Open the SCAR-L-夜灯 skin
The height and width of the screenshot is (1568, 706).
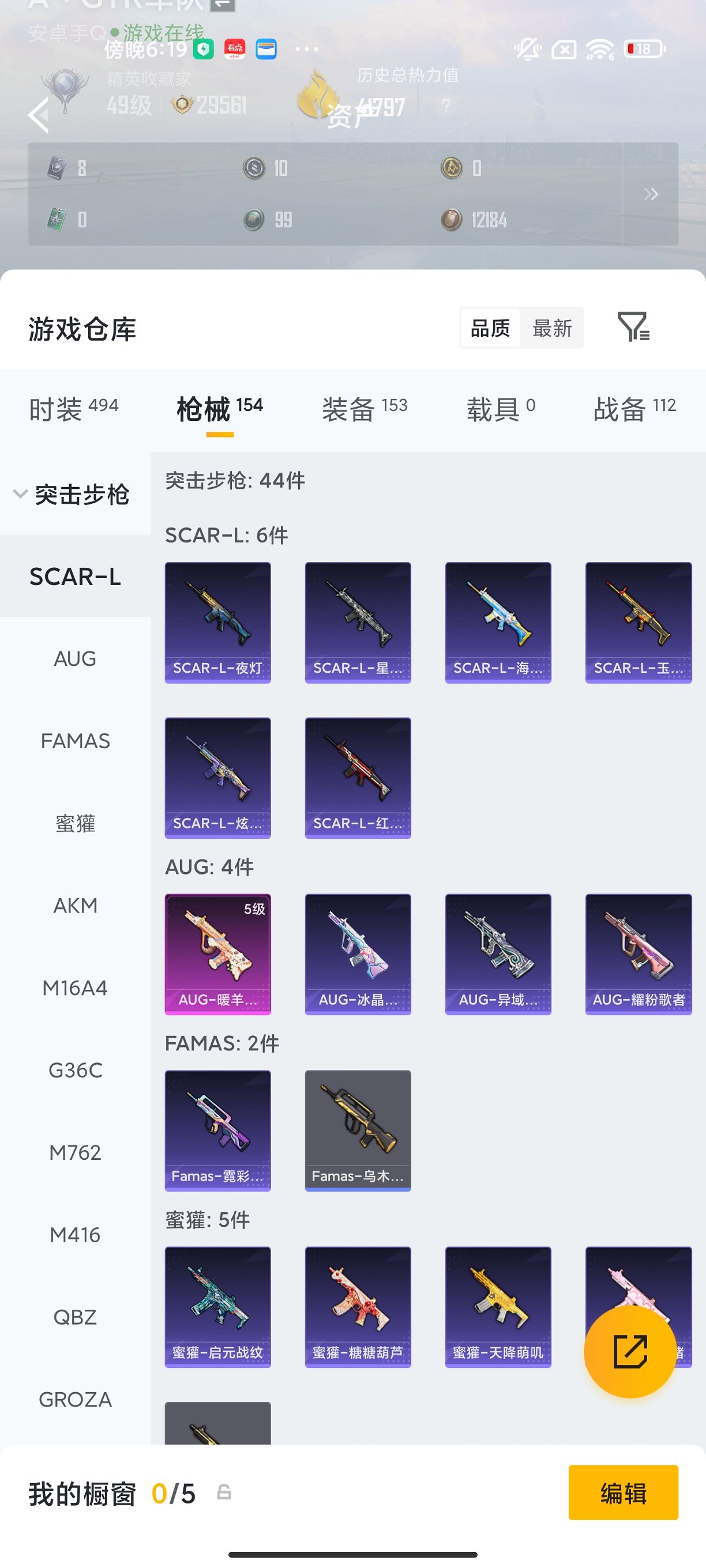pyautogui.click(x=217, y=622)
